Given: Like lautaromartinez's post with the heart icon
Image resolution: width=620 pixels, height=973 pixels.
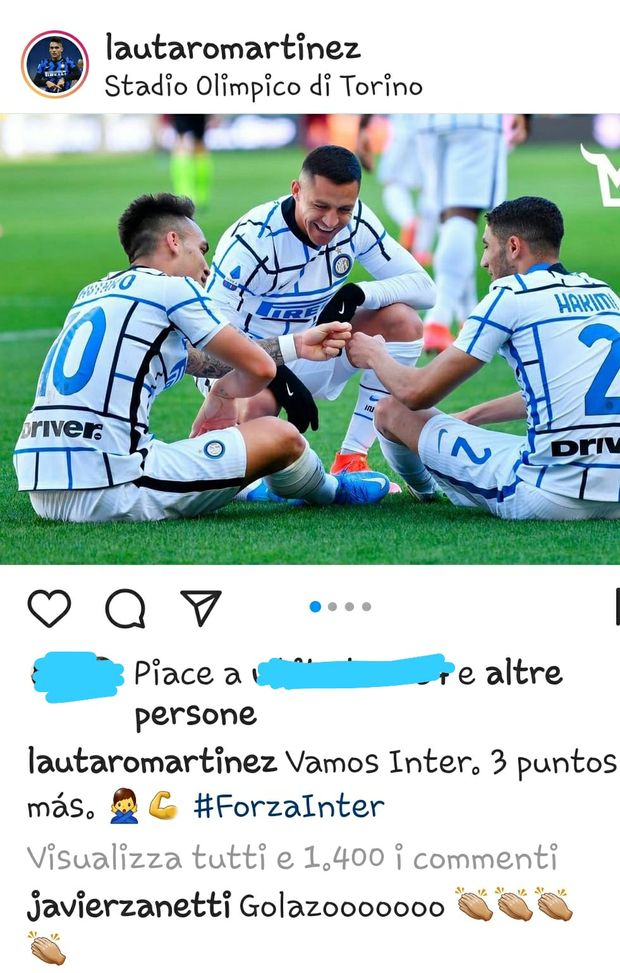Looking at the screenshot, I should 49,608.
